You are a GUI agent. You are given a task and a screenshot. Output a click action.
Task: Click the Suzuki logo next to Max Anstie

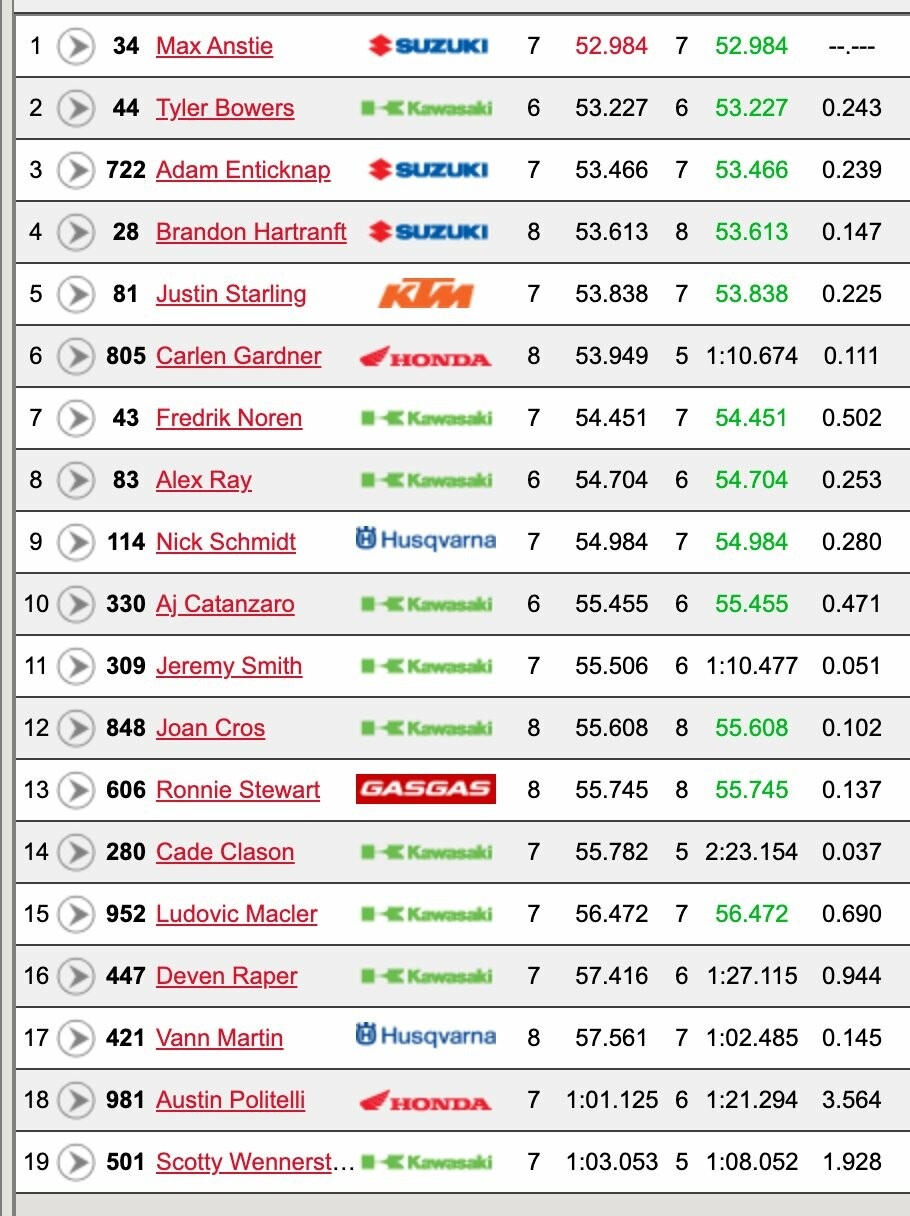point(426,46)
